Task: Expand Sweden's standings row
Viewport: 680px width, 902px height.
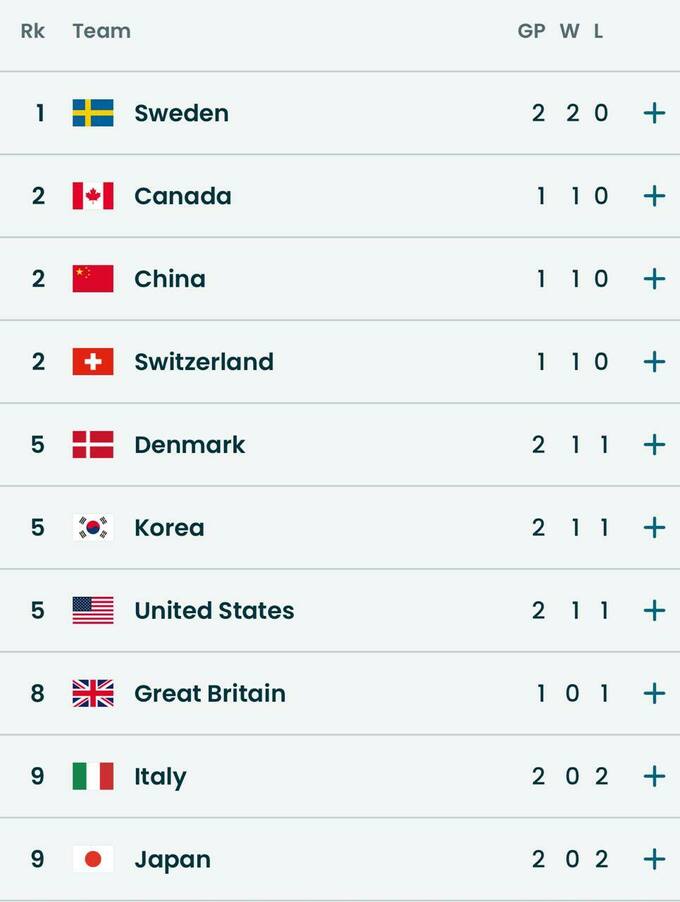Action: (654, 113)
